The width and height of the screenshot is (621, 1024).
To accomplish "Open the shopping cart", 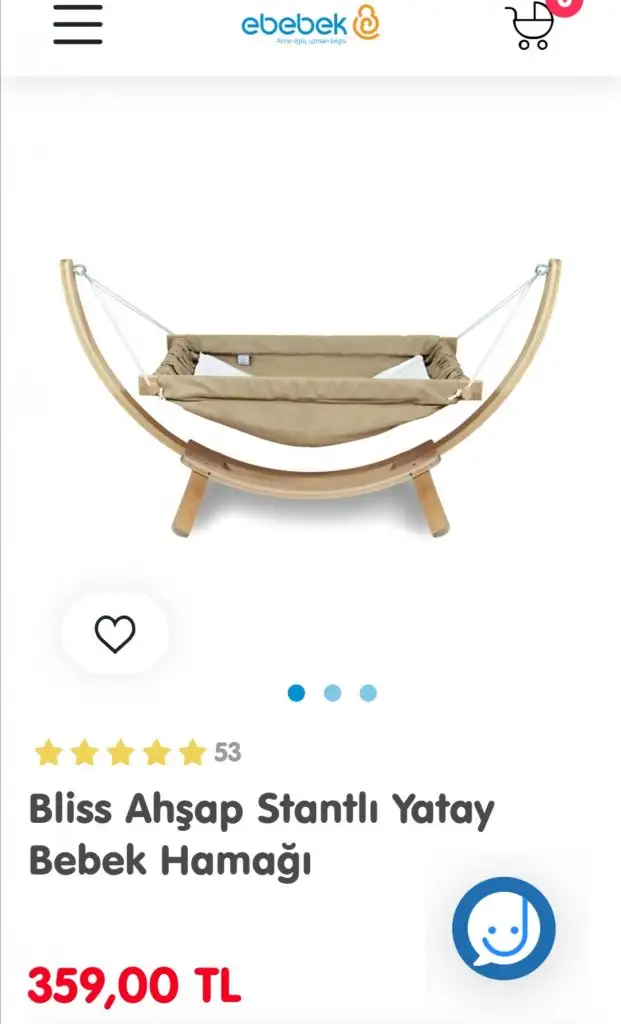I will click(530, 26).
